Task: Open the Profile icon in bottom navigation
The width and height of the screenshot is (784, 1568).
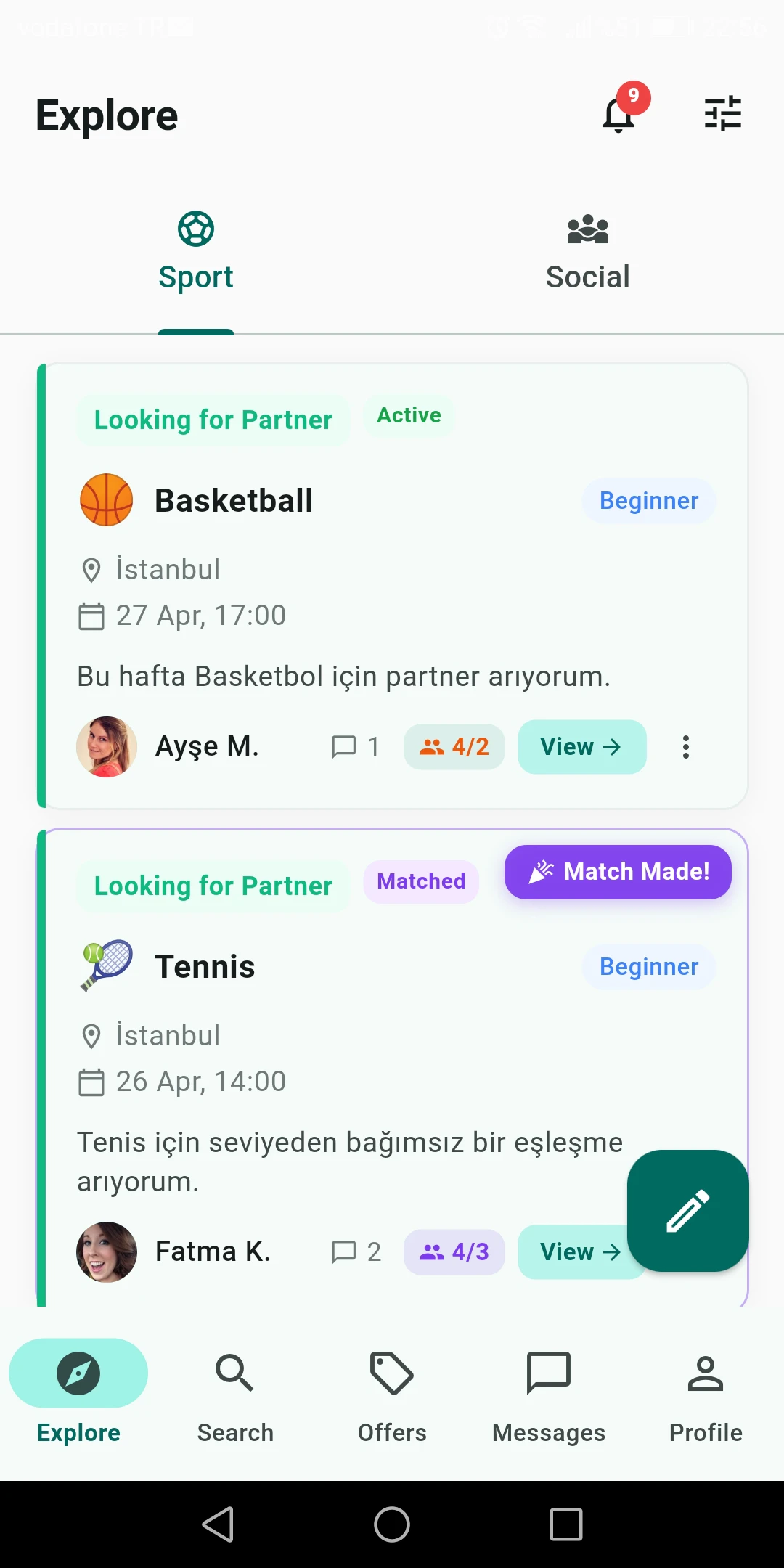Action: coord(705,1372)
